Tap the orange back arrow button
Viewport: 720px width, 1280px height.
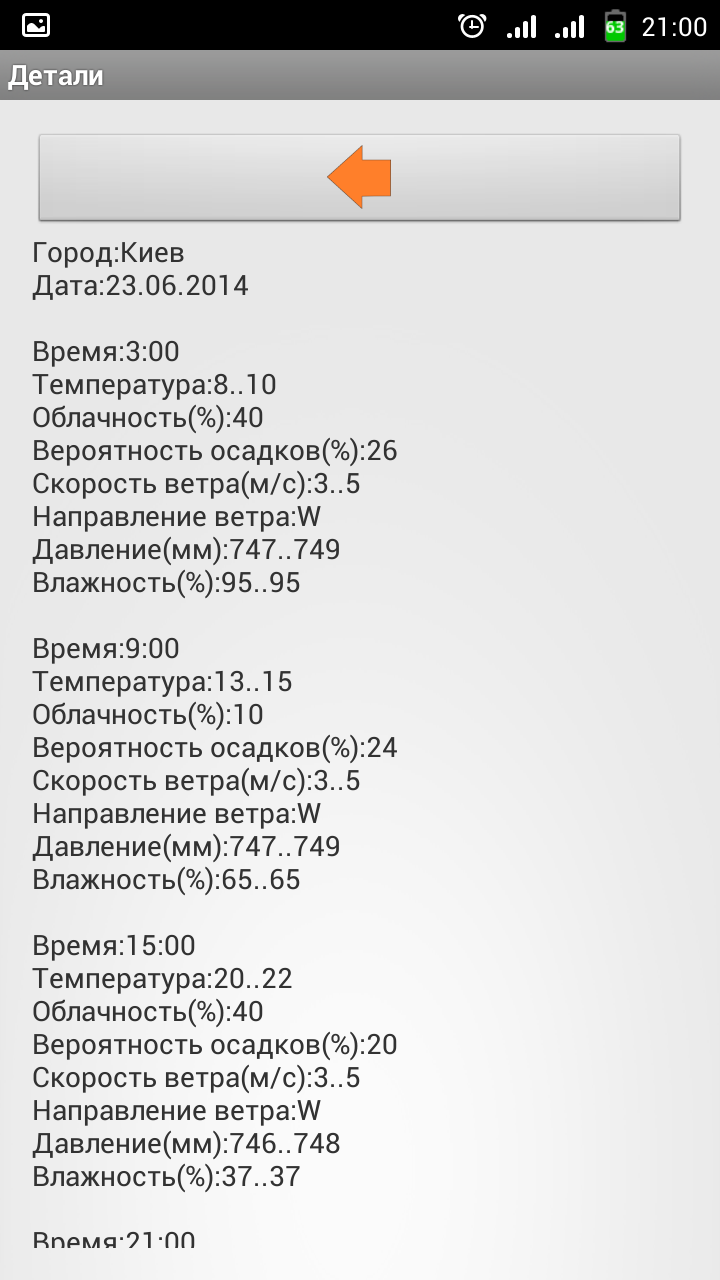coord(359,177)
